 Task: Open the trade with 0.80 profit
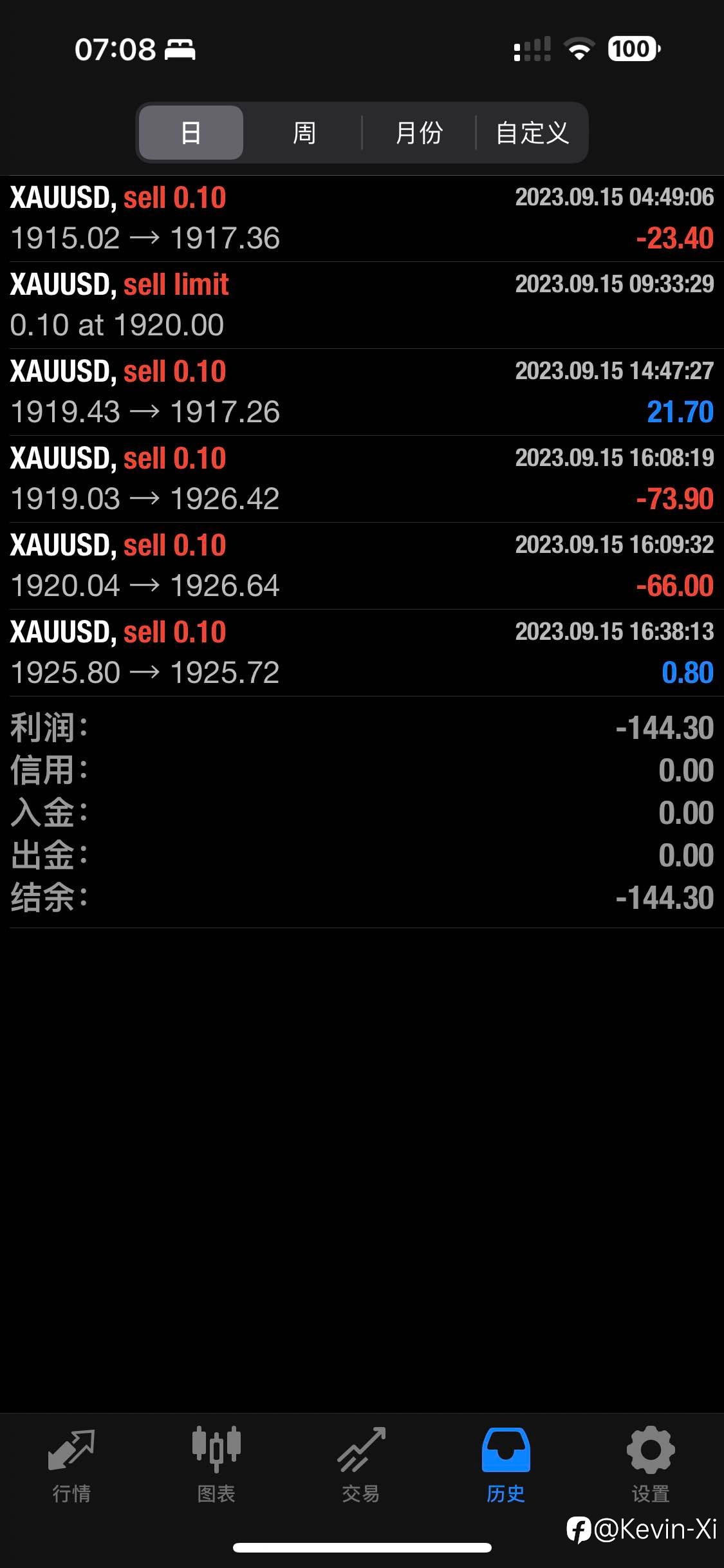click(362, 653)
